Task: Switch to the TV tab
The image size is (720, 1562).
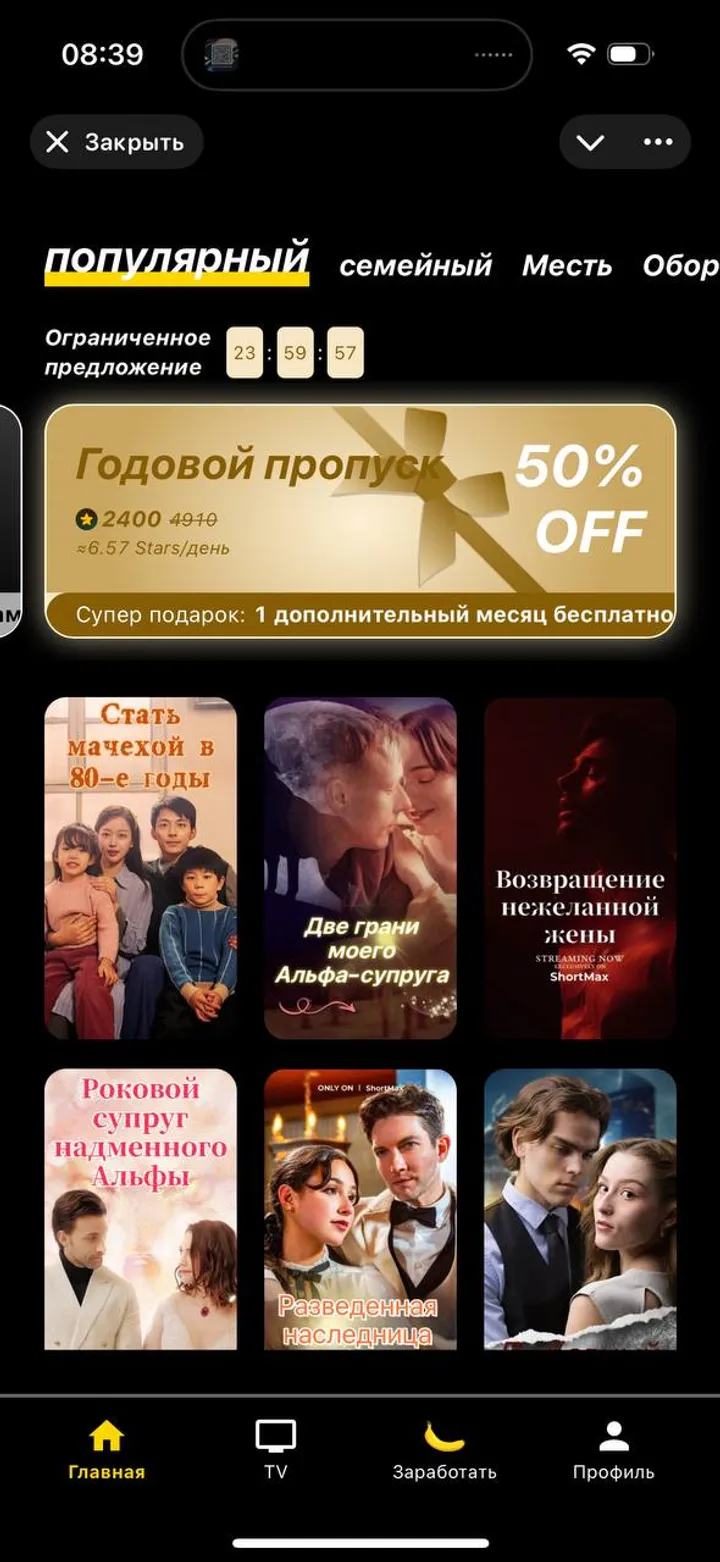Action: 275,1450
